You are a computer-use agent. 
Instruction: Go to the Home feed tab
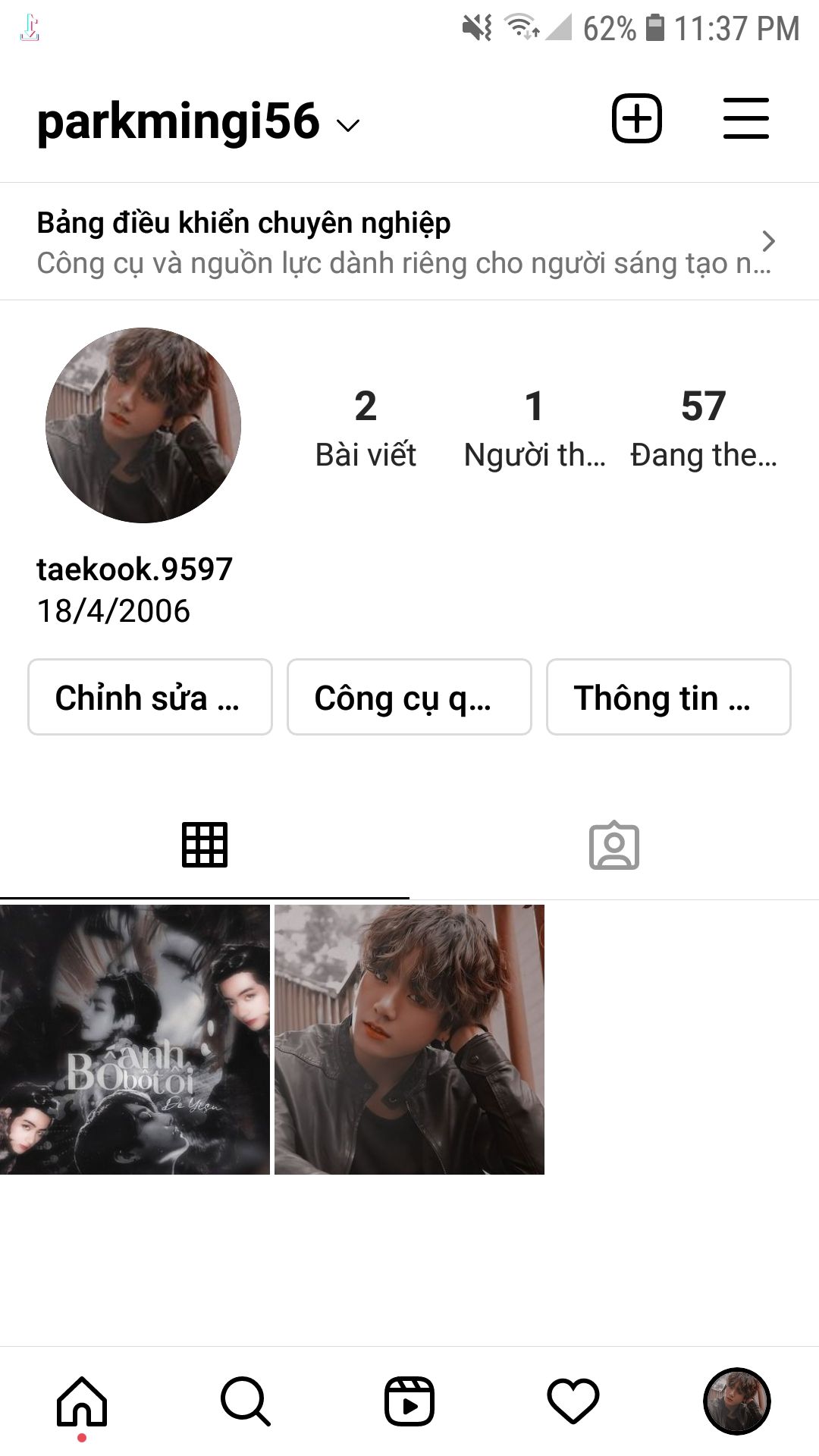[x=82, y=1401]
